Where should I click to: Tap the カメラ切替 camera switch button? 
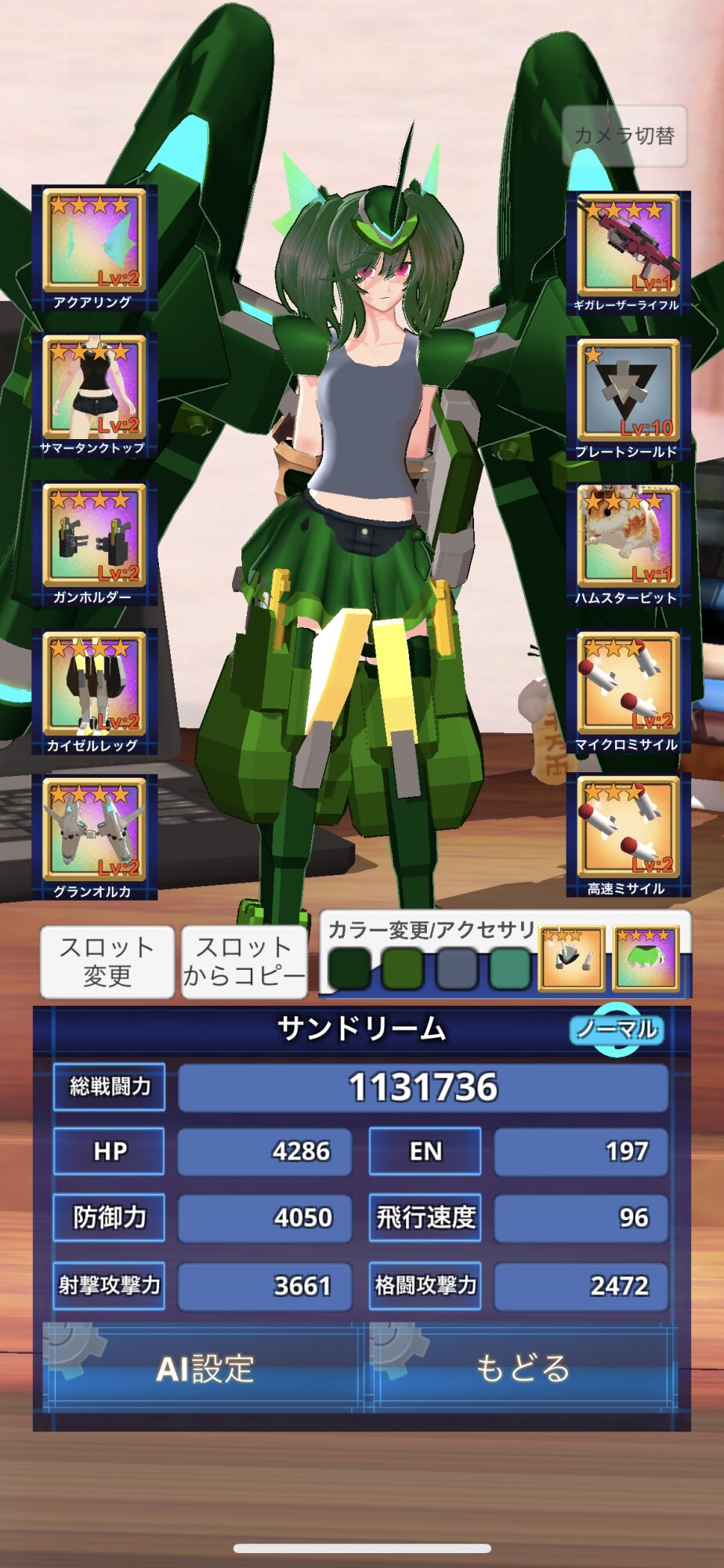click(624, 136)
